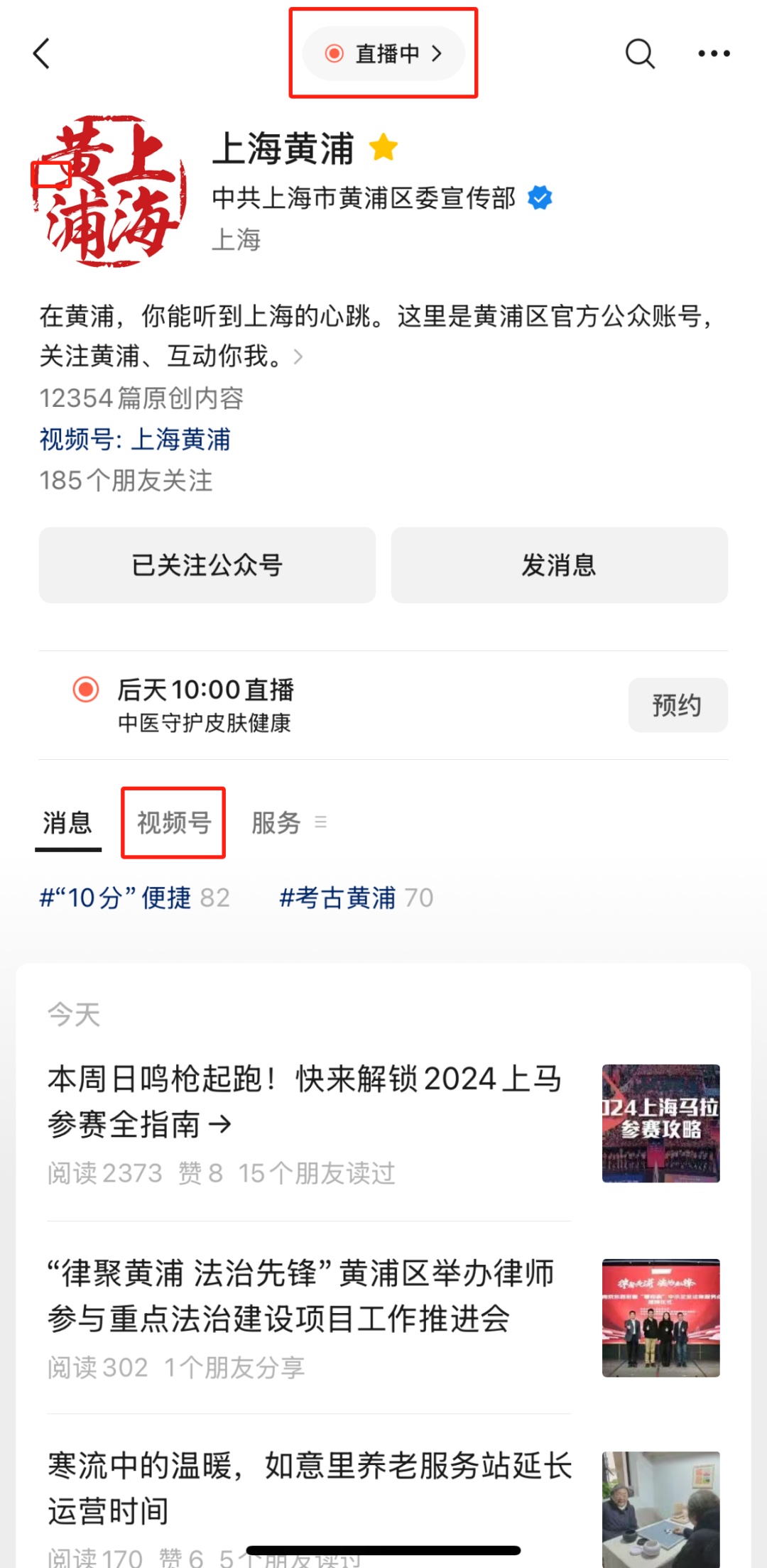The image size is (767, 1568).
Task: Open the 直播中 live stream pill
Action: pyautogui.click(x=383, y=53)
